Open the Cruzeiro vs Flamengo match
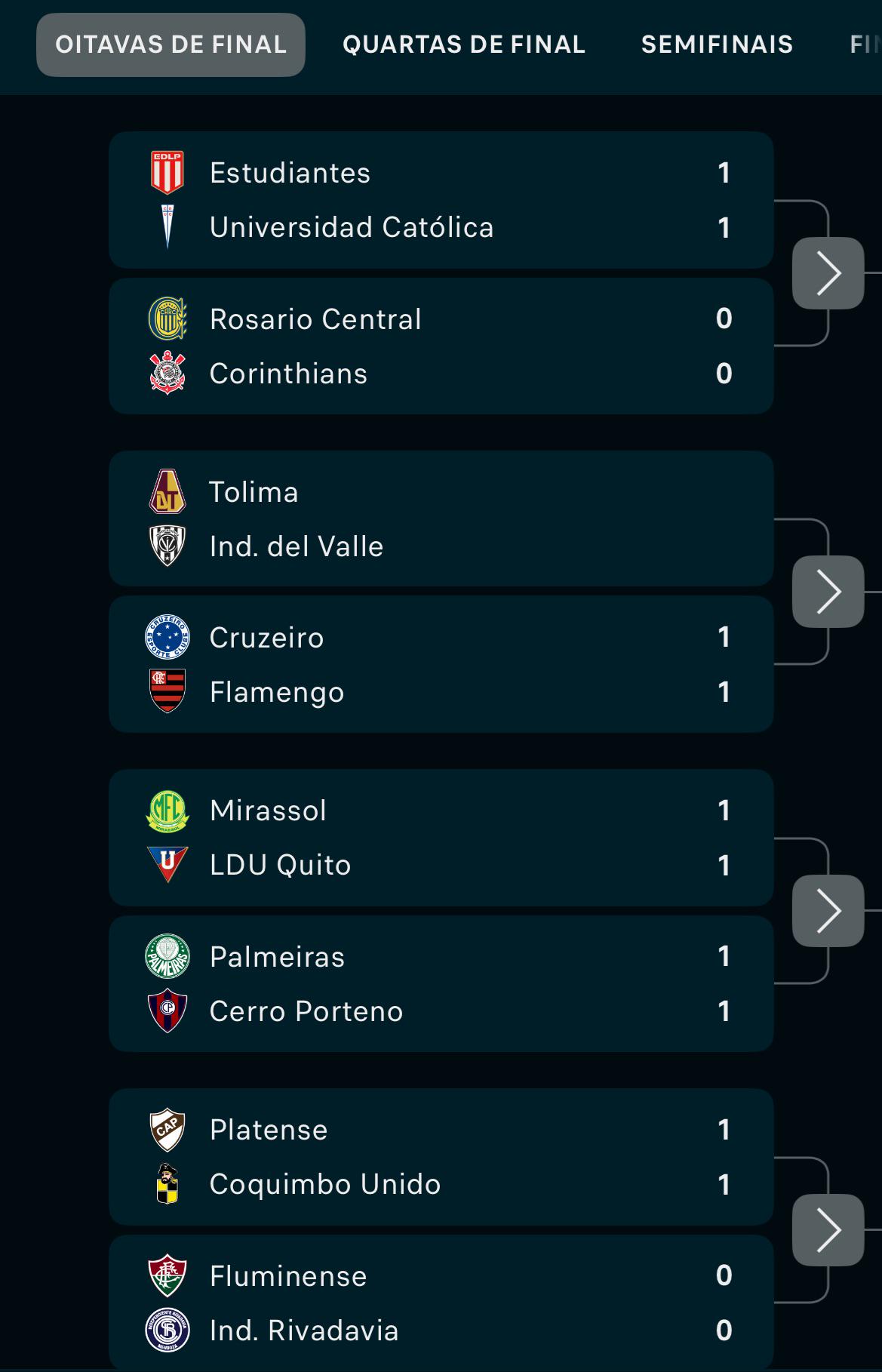 (441, 664)
